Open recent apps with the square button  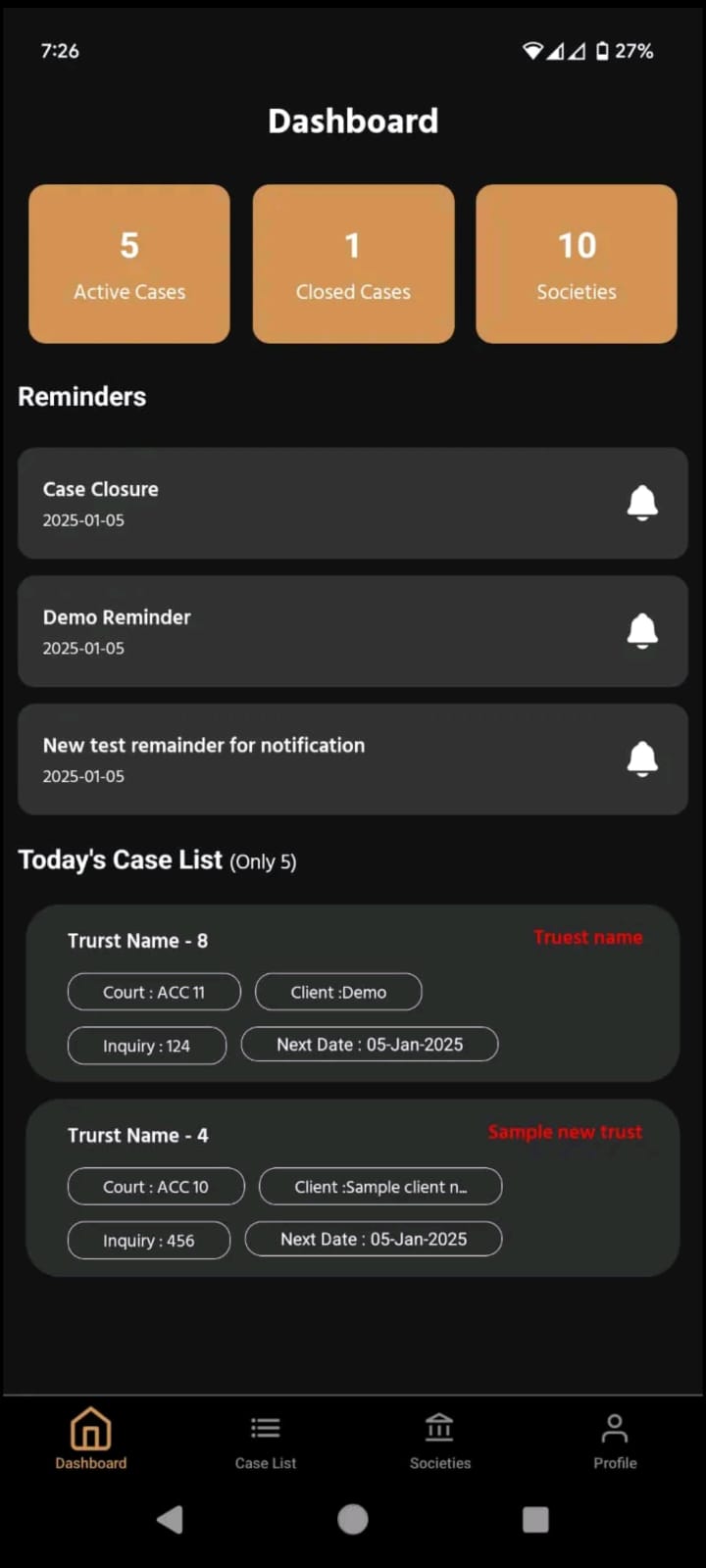click(x=535, y=1520)
